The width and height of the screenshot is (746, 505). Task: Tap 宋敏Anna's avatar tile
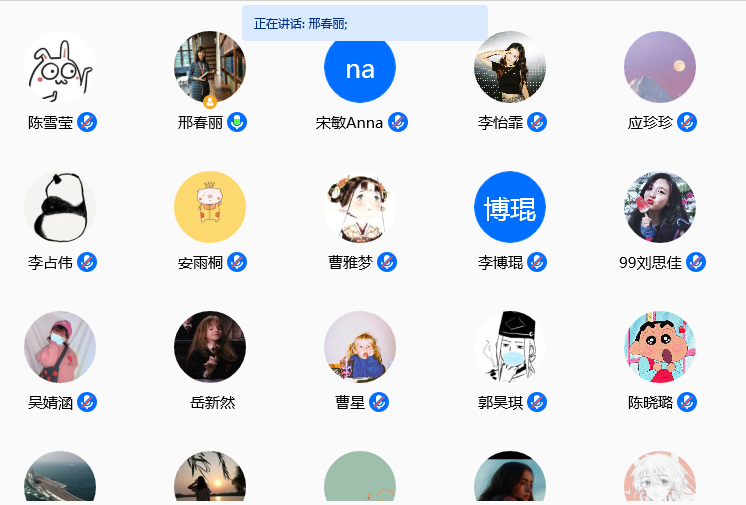360,67
